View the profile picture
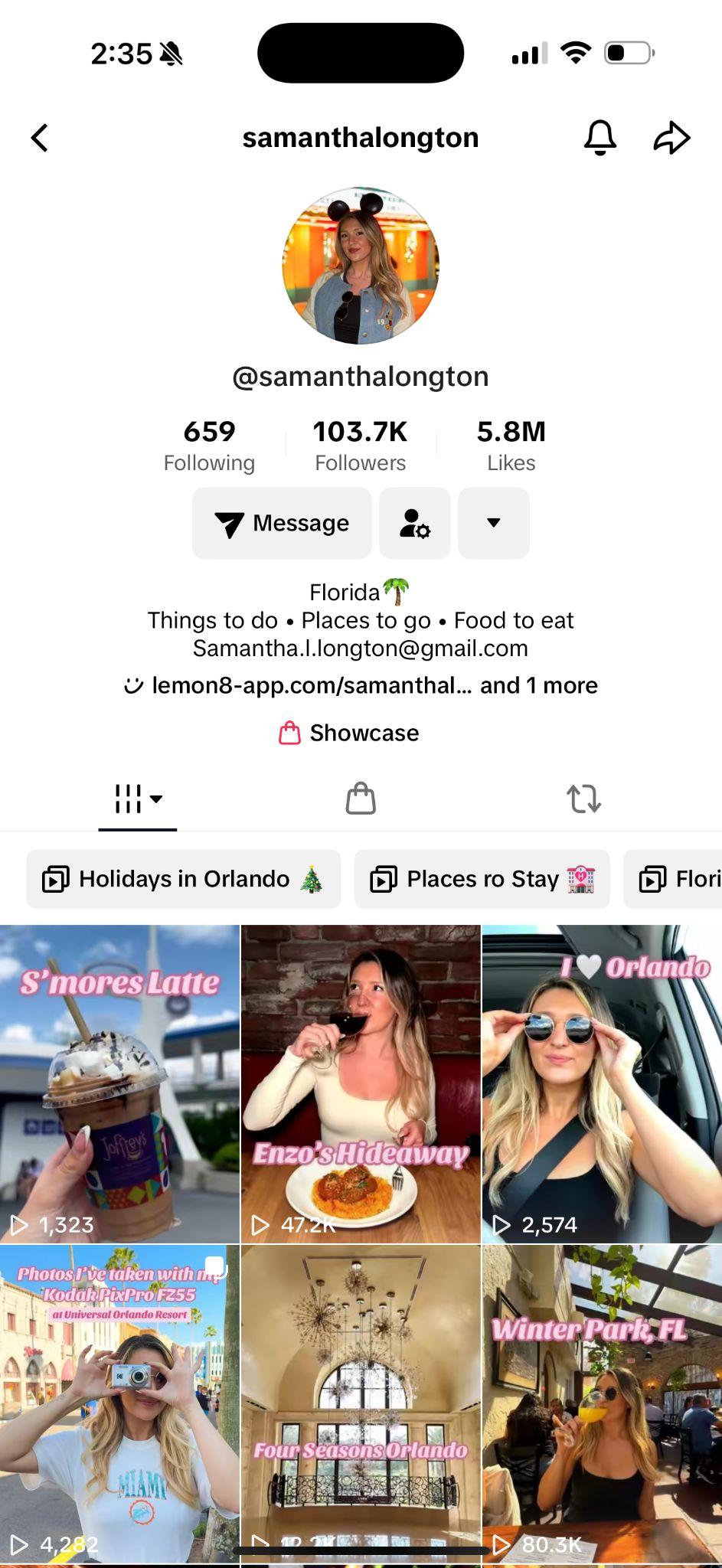This screenshot has width=722, height=1568. (x=361, y=266)
